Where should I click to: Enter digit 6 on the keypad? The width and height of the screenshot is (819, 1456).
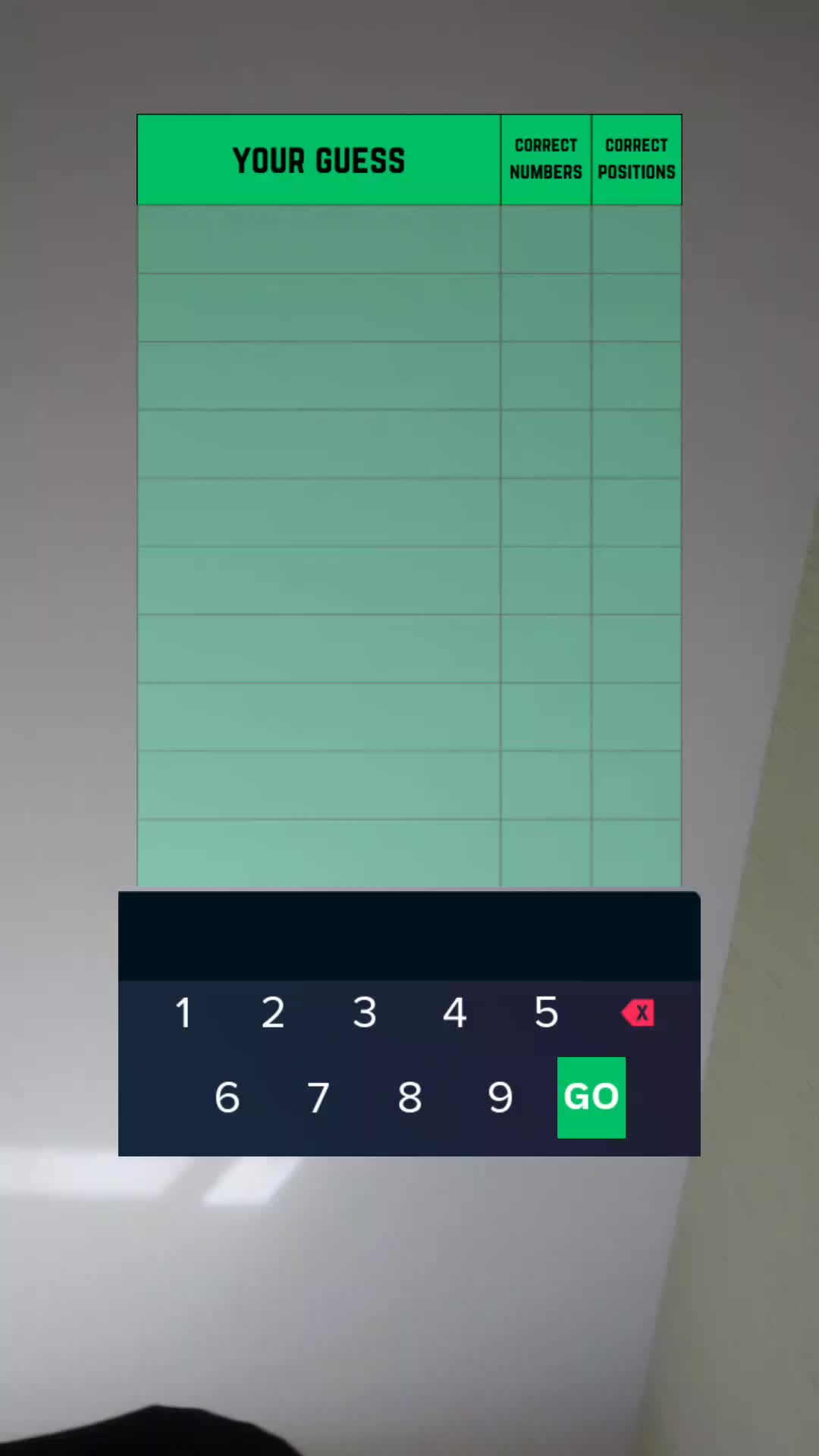[227, 1097]
